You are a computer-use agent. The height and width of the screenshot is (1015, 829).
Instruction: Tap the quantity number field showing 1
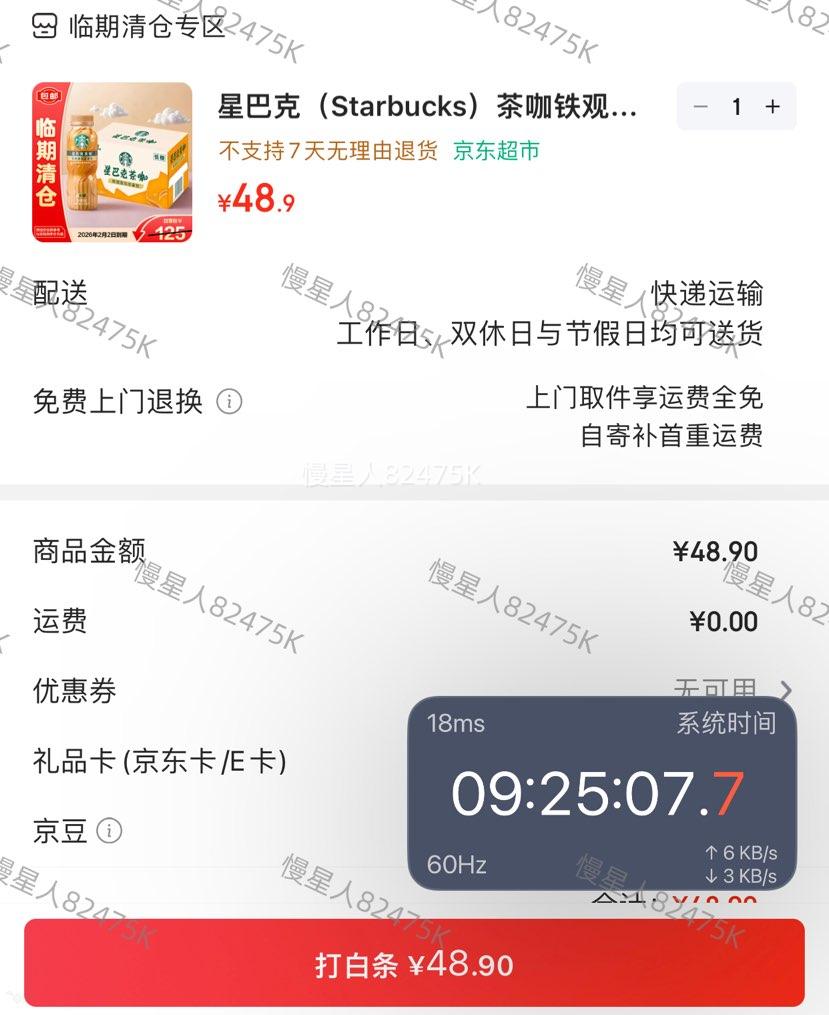(736, 106)
